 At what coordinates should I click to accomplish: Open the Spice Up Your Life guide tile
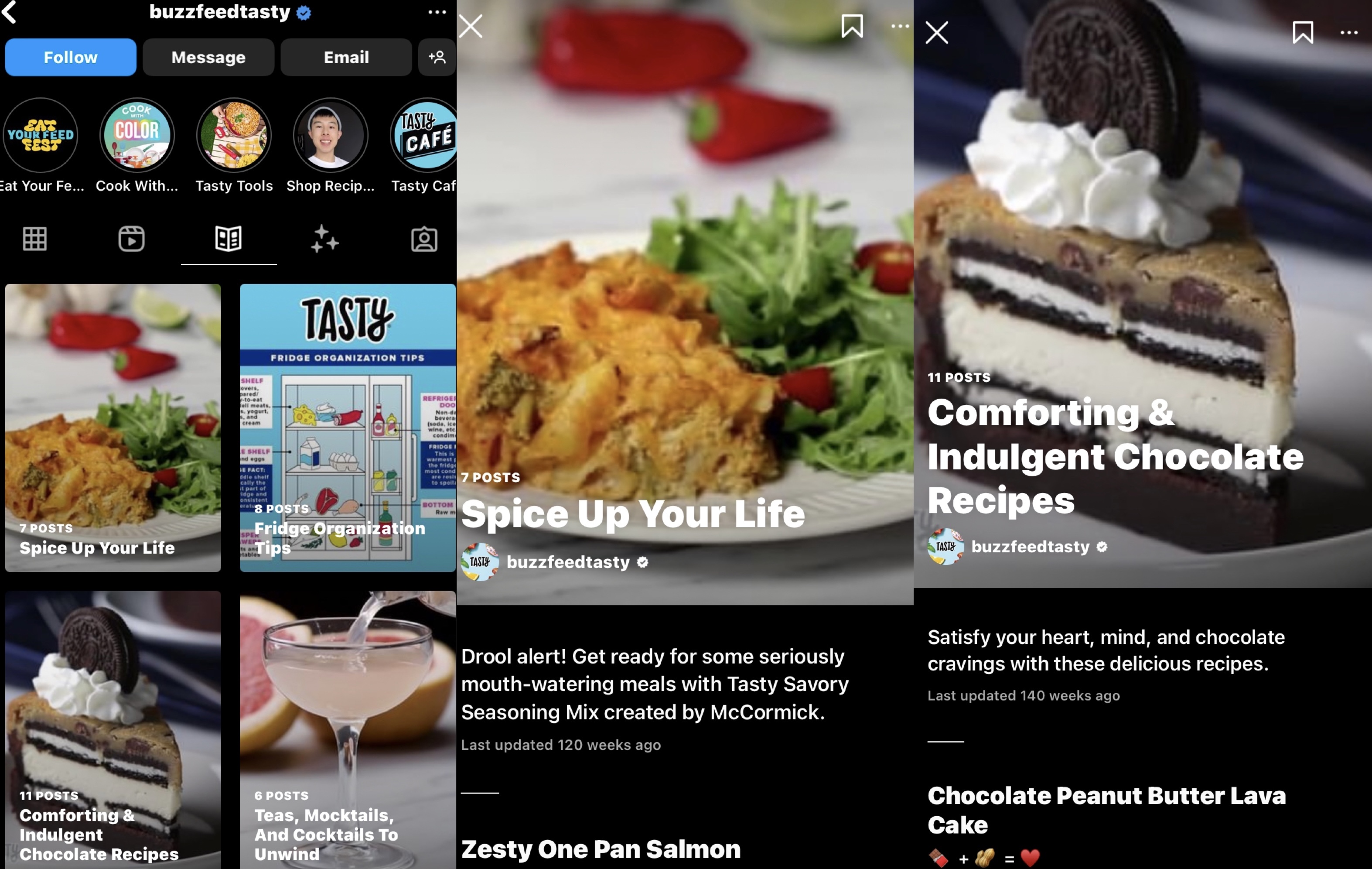(x=113, y=428)
